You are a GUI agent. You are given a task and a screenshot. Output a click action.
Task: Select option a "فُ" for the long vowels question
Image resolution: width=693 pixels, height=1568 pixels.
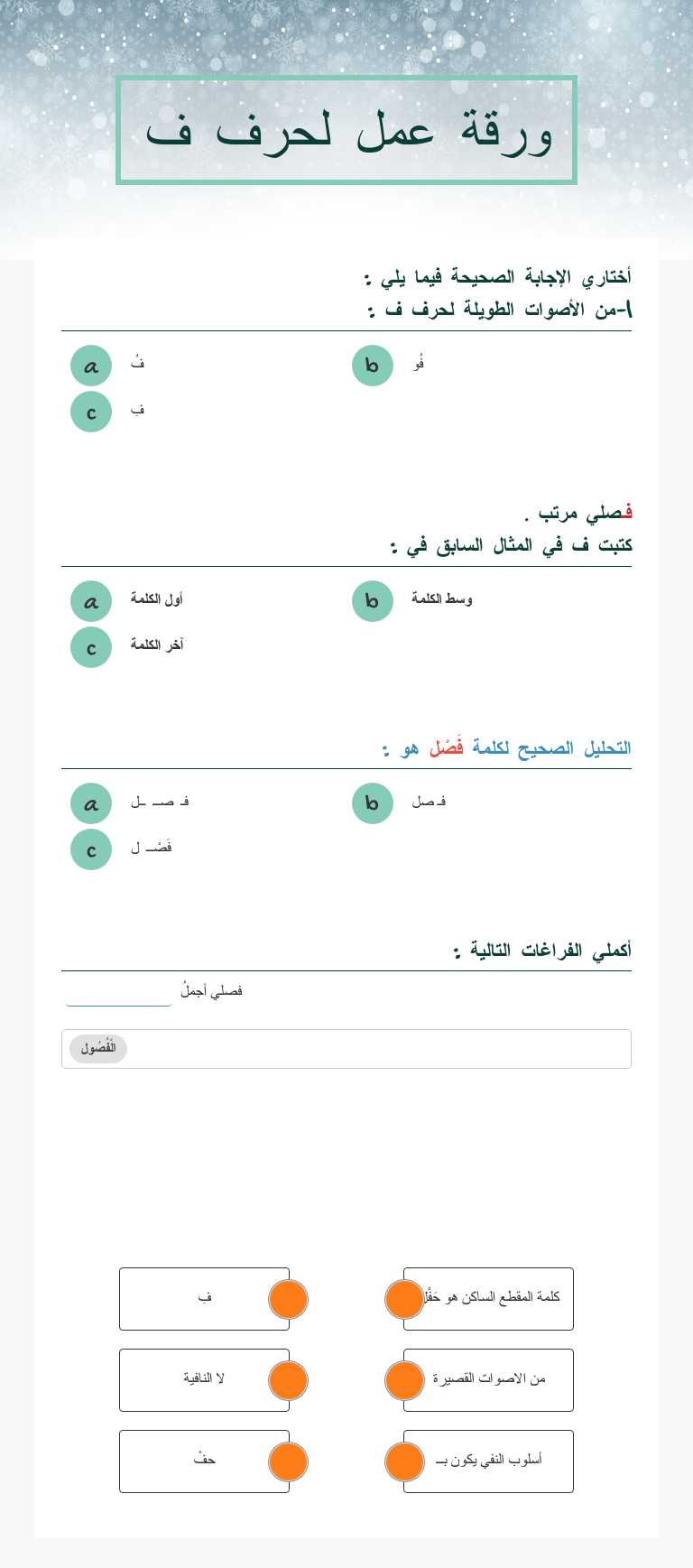90,366
